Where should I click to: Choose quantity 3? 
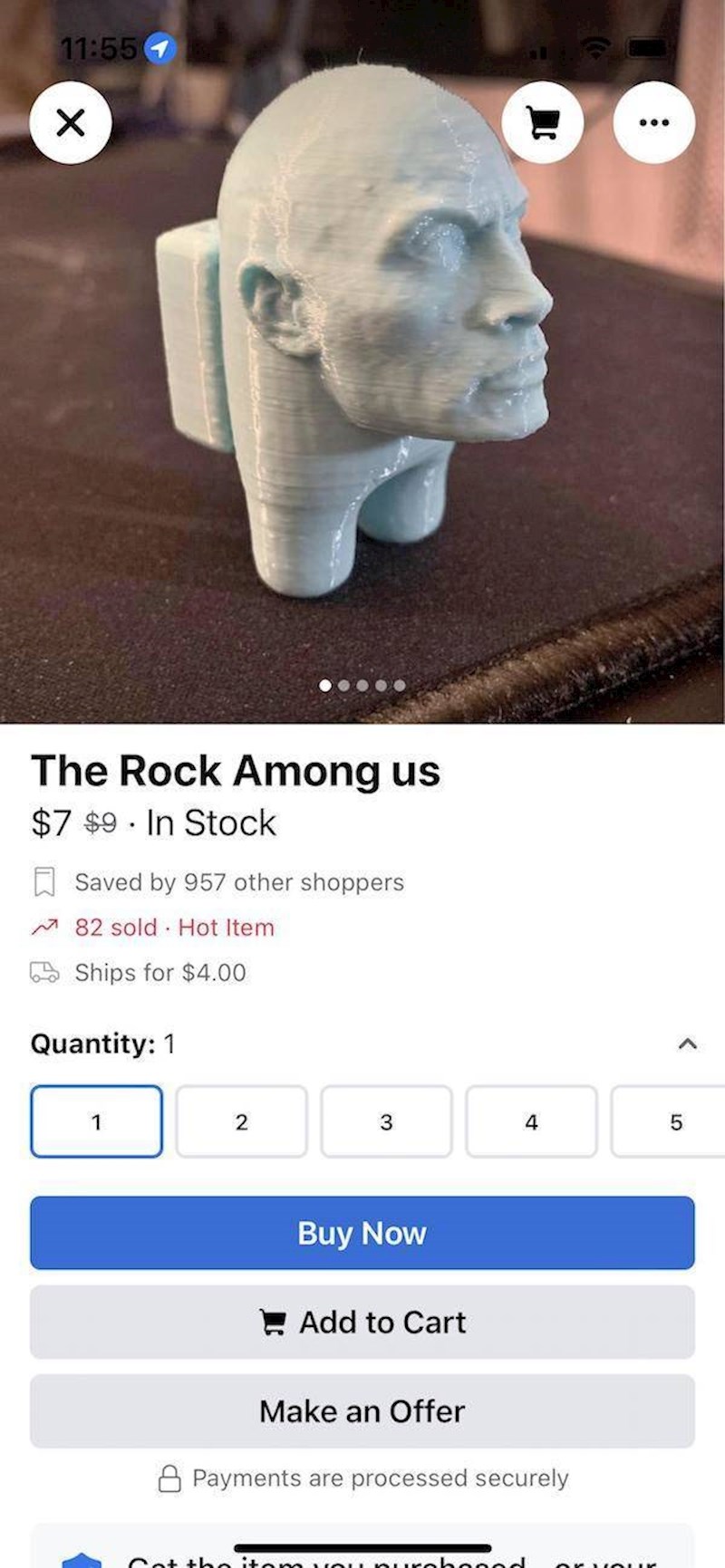click(386, 1121)
